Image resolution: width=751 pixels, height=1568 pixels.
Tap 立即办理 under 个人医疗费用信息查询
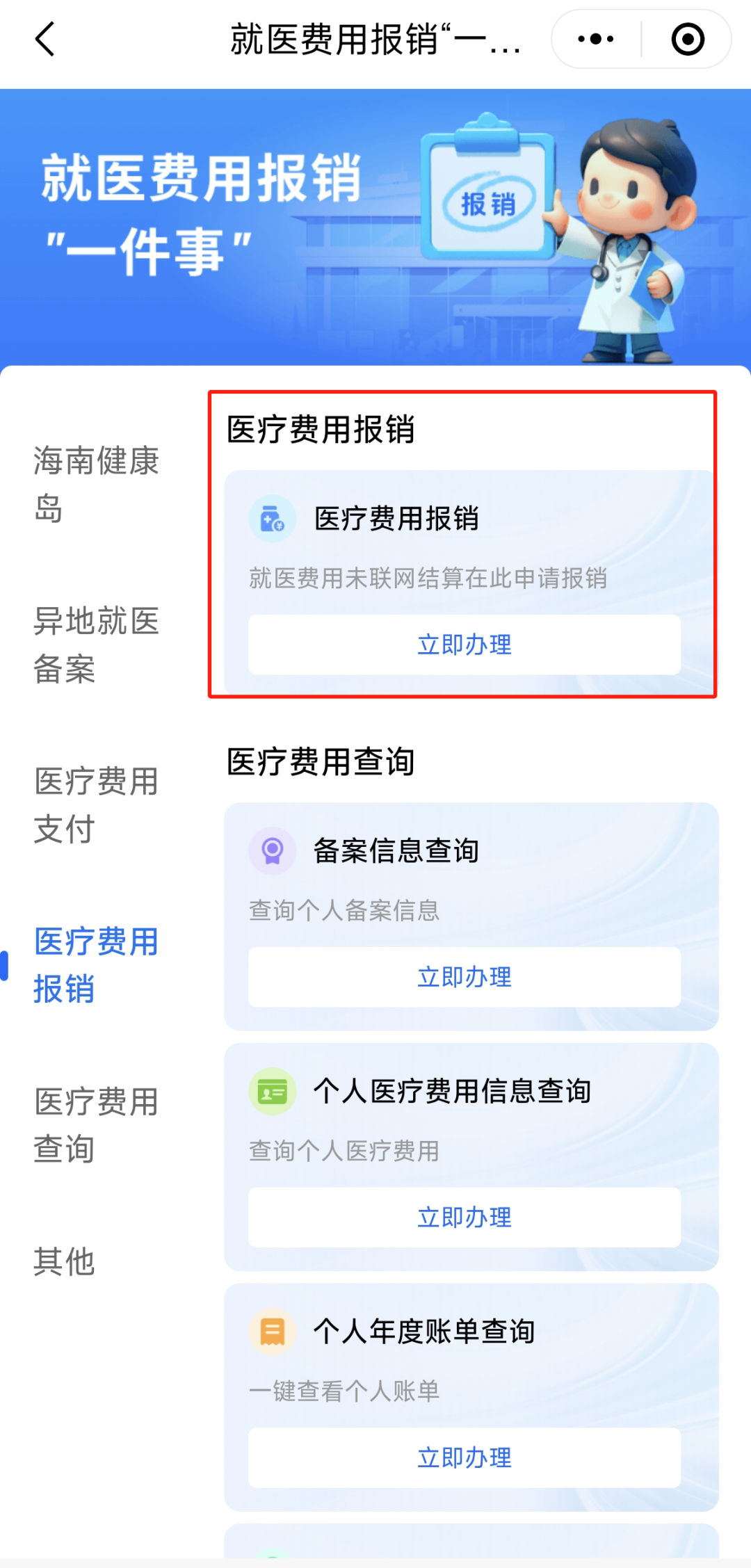point(465,1218)
